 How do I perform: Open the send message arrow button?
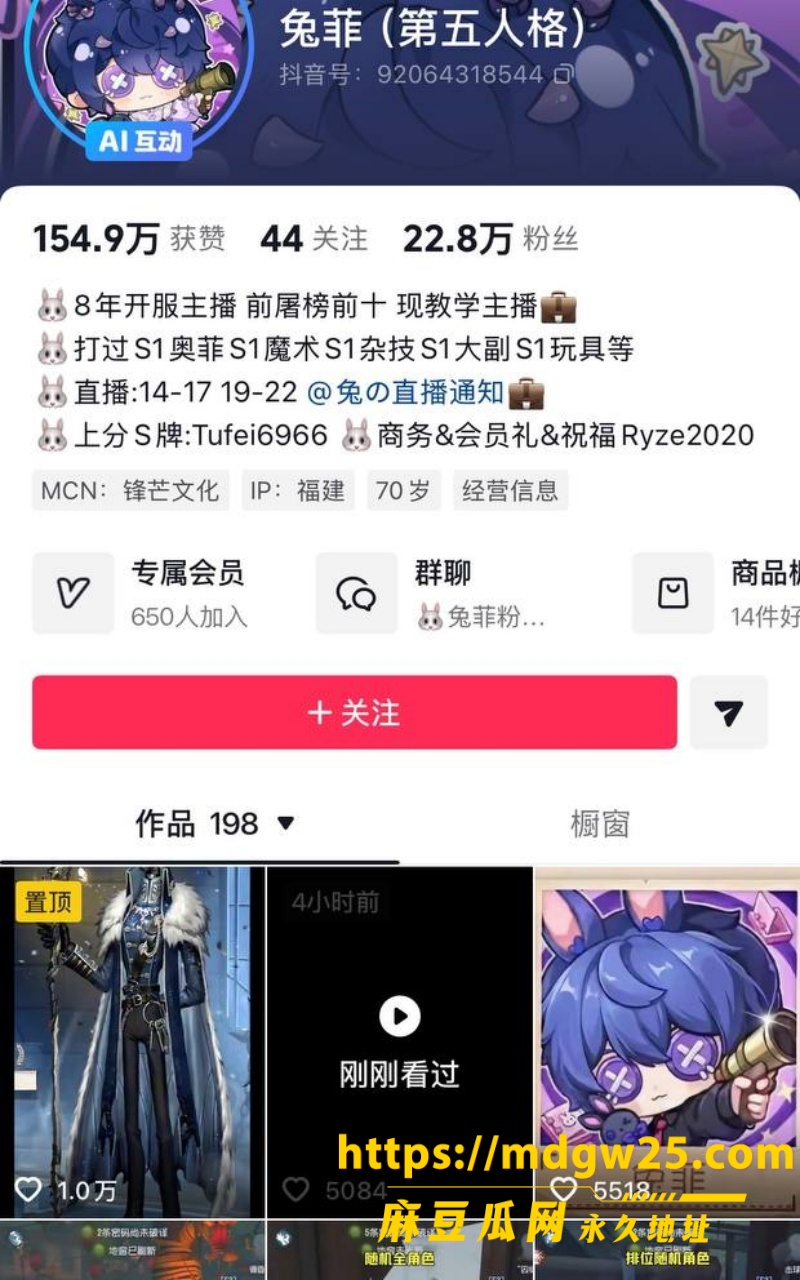[x=729, y=712]
